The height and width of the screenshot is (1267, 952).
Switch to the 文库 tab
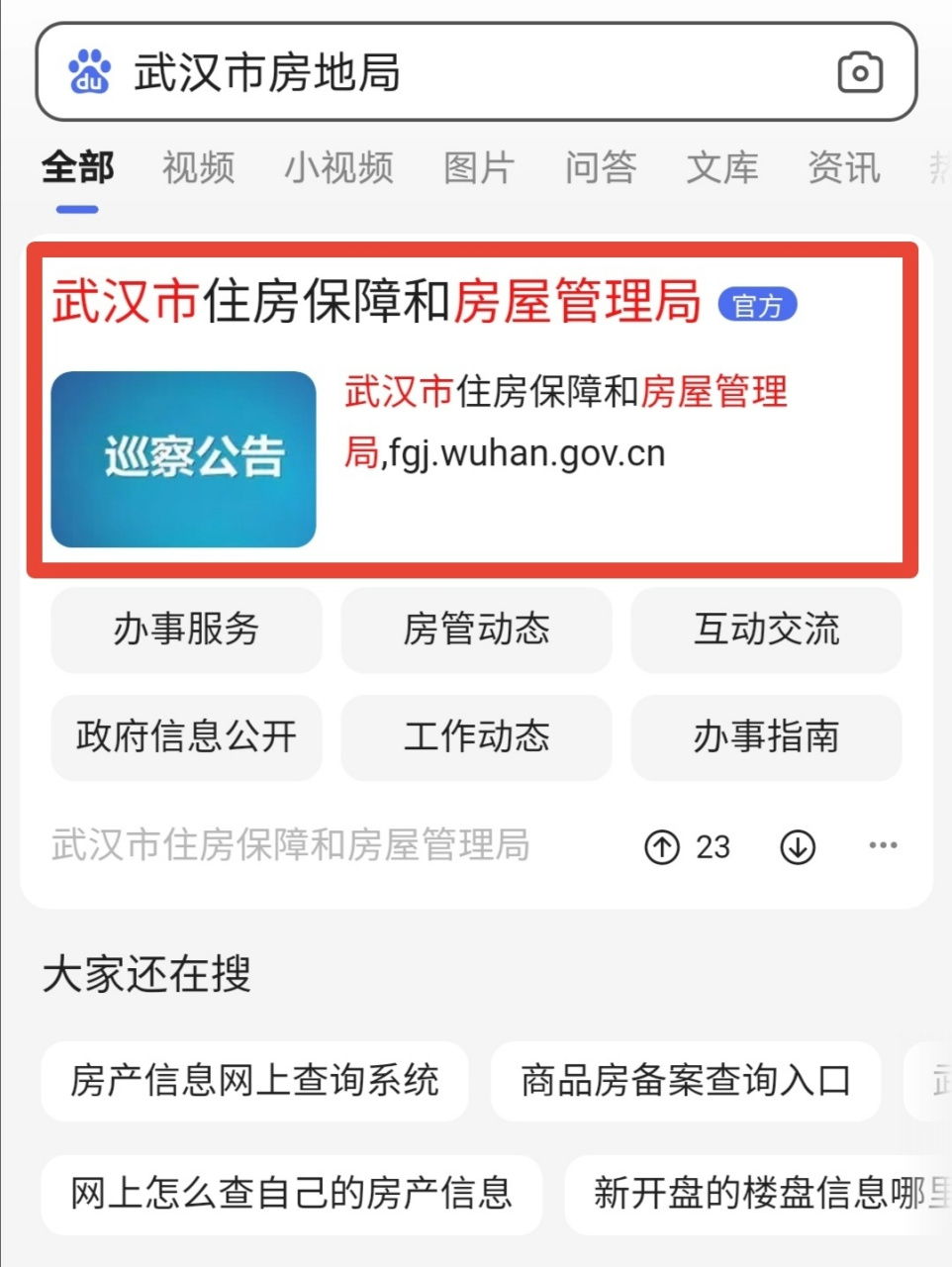(721, 167)
